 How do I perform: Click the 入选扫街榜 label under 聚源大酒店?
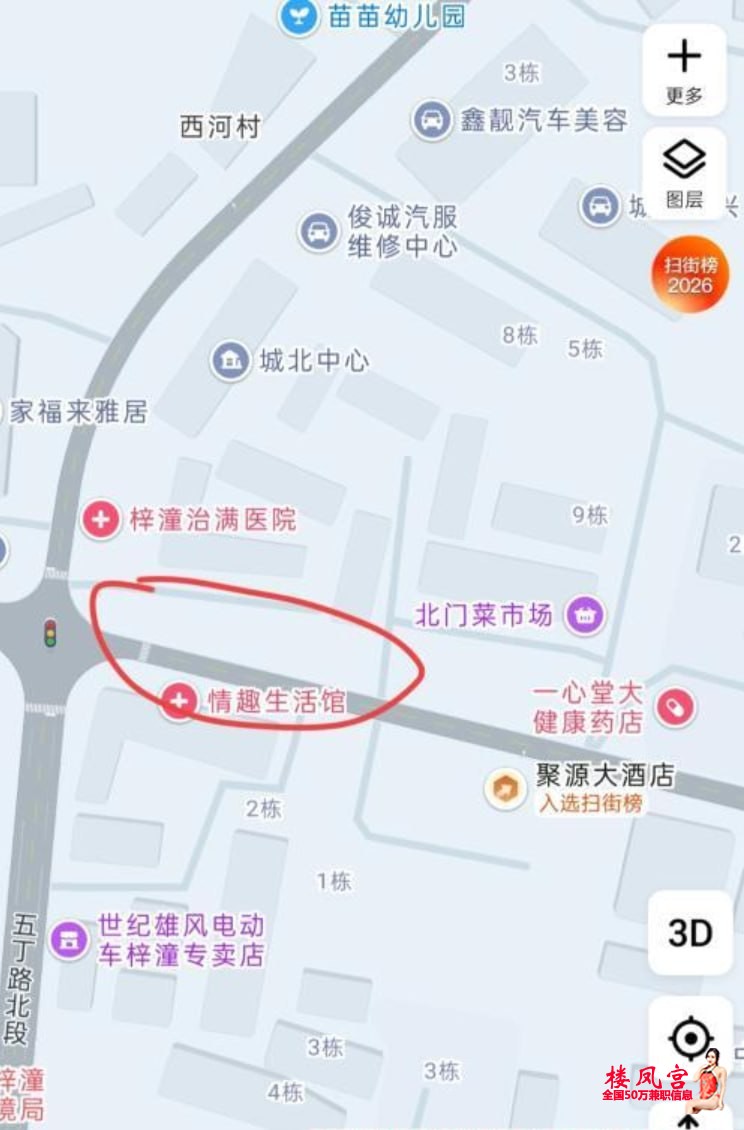(590, 804)
